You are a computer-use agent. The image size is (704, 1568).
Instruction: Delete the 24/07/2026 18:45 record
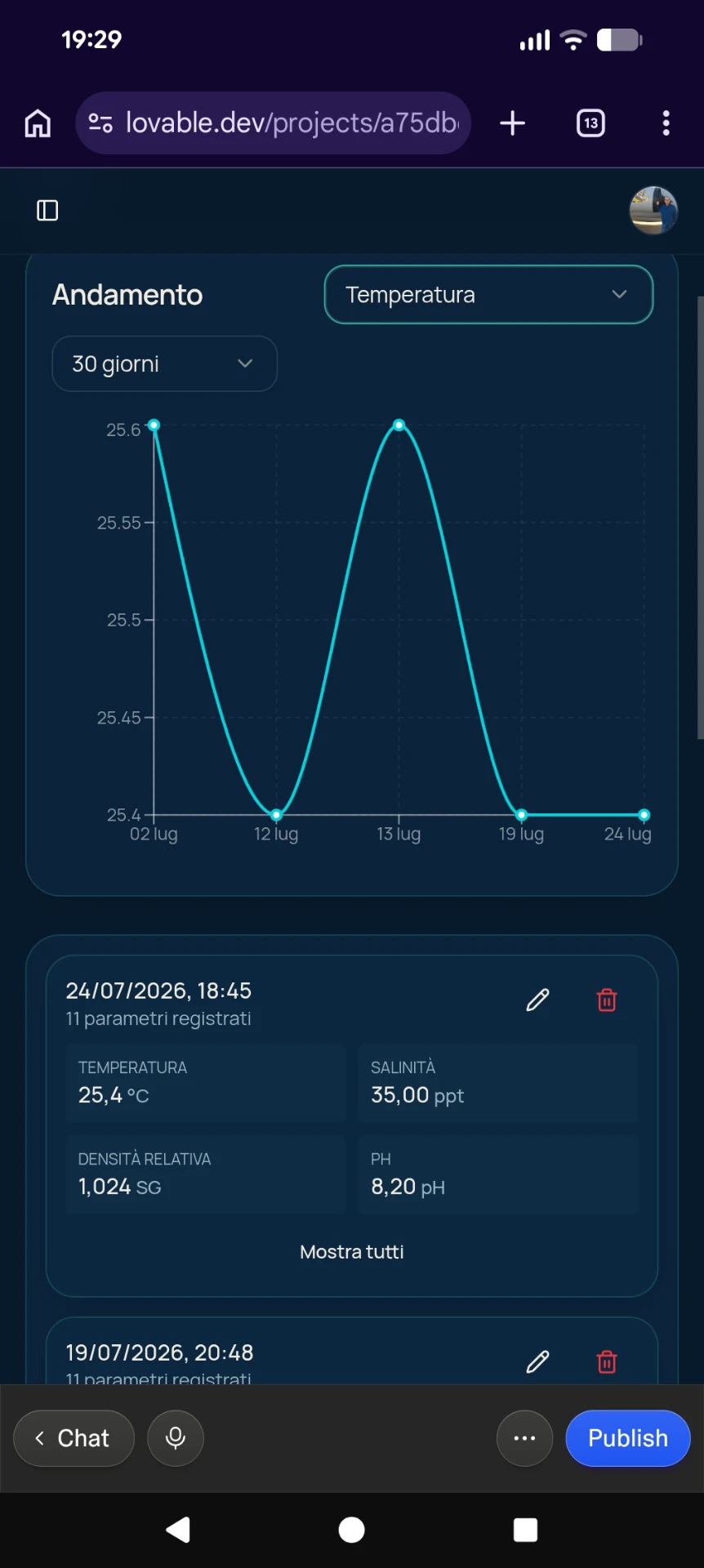(x=607, y=1000)
